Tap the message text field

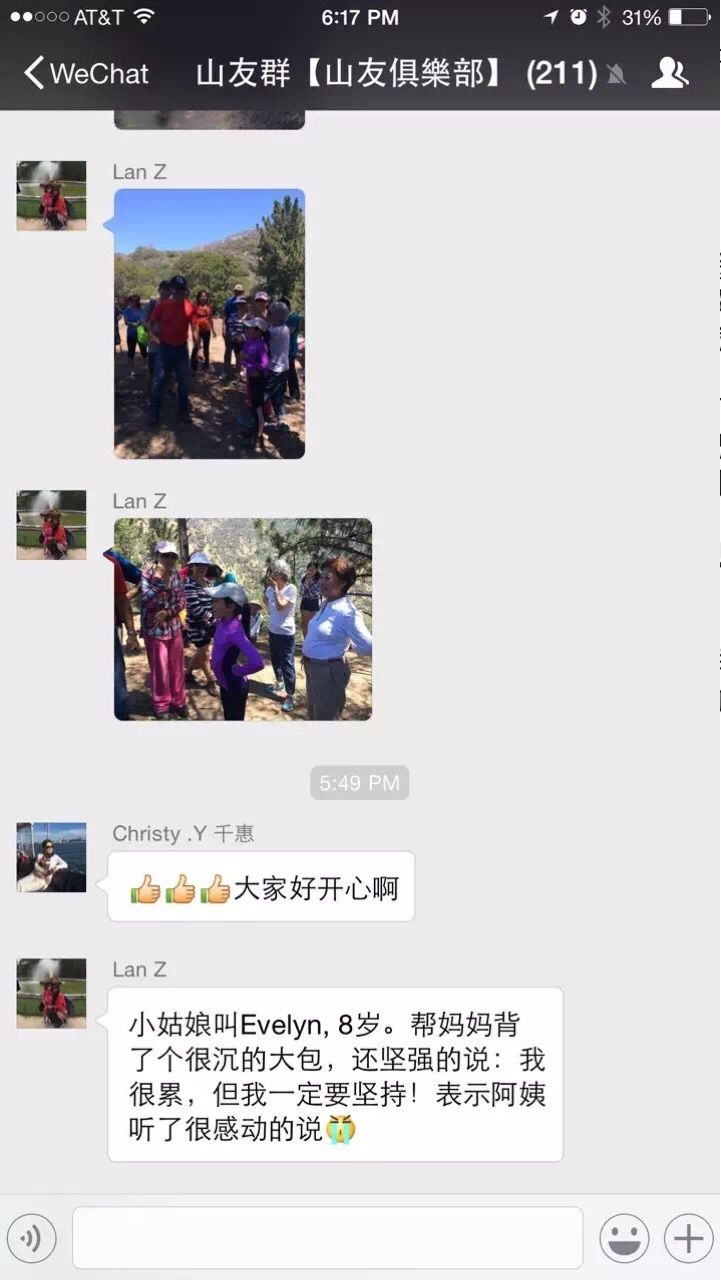click(x=327, y=1238)
